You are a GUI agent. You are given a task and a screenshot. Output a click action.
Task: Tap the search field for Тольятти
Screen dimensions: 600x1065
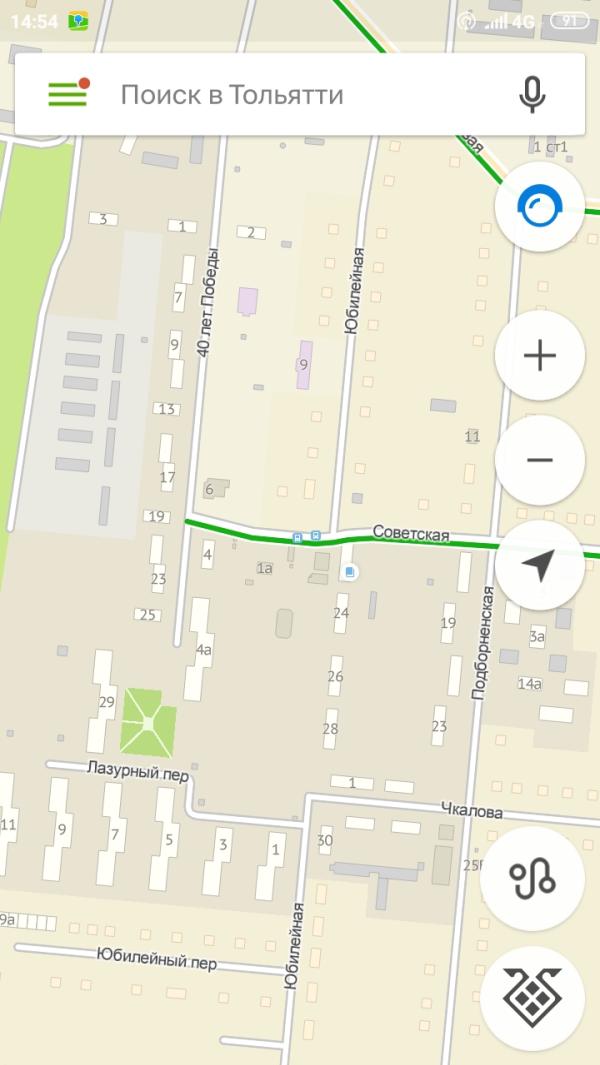(x=300, y=95)
